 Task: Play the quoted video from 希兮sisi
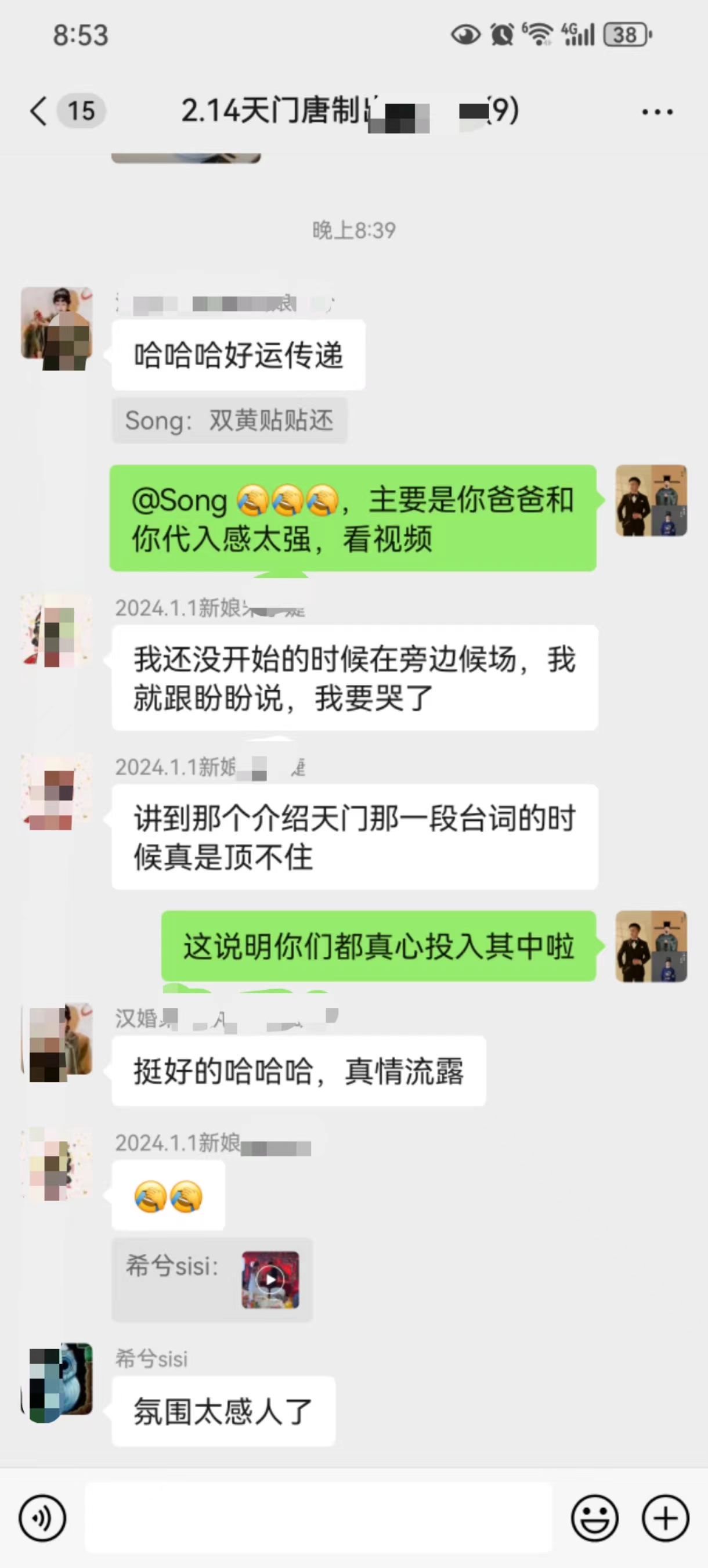pos(270,1280)
